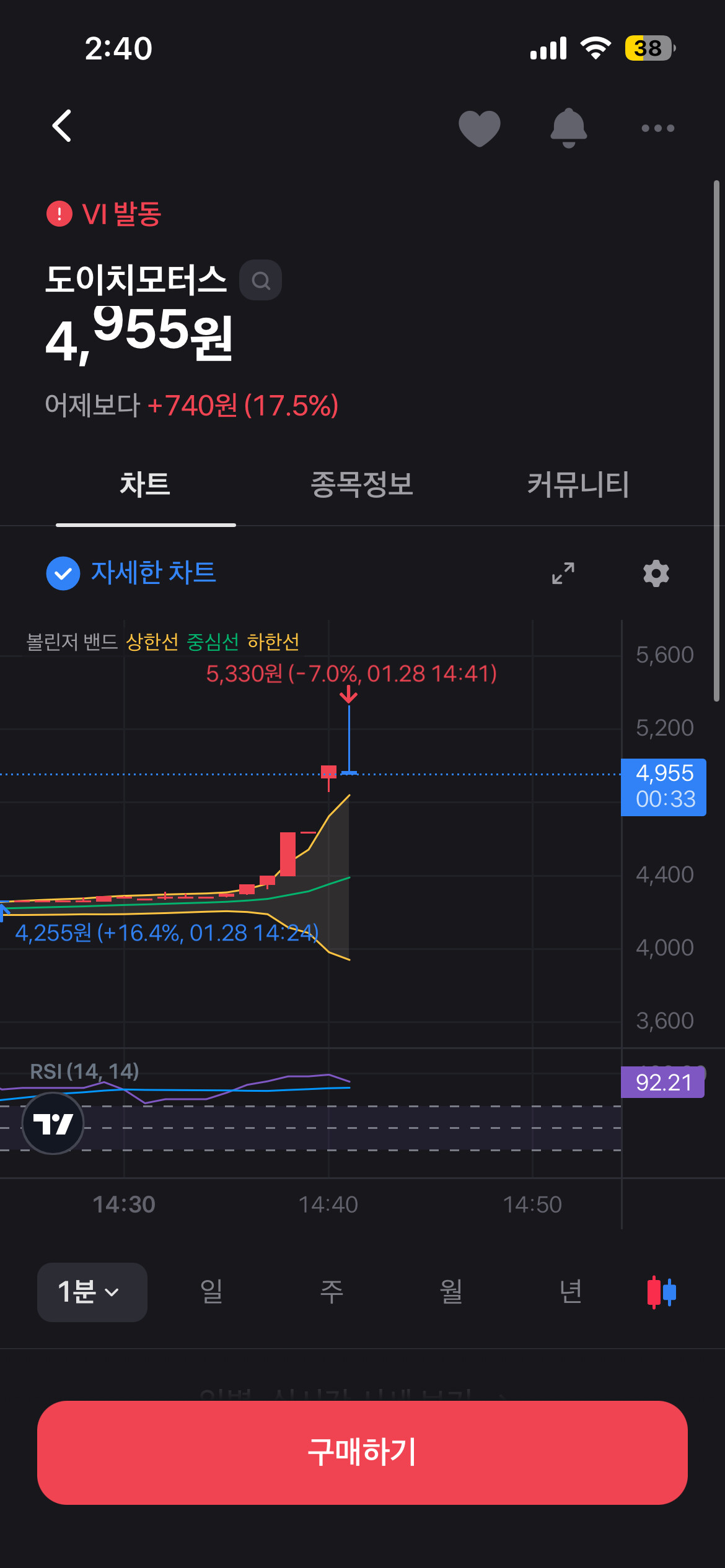Viewport: 725px width, 1568px height.
Task: Toggle the candlestick chart type icon
Action: (661, 1292)
